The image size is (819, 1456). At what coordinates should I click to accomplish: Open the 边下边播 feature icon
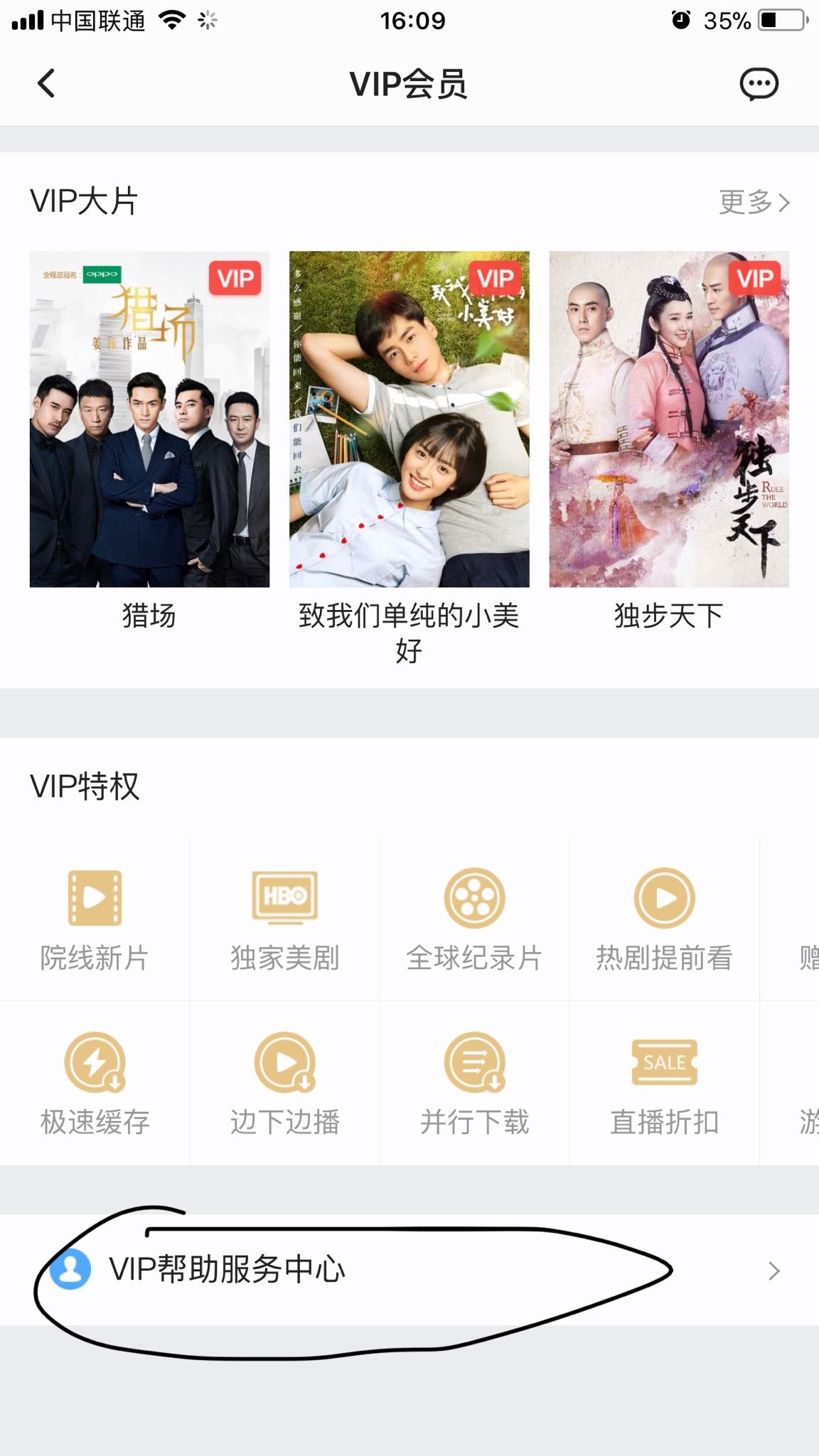pos(284,1064)
